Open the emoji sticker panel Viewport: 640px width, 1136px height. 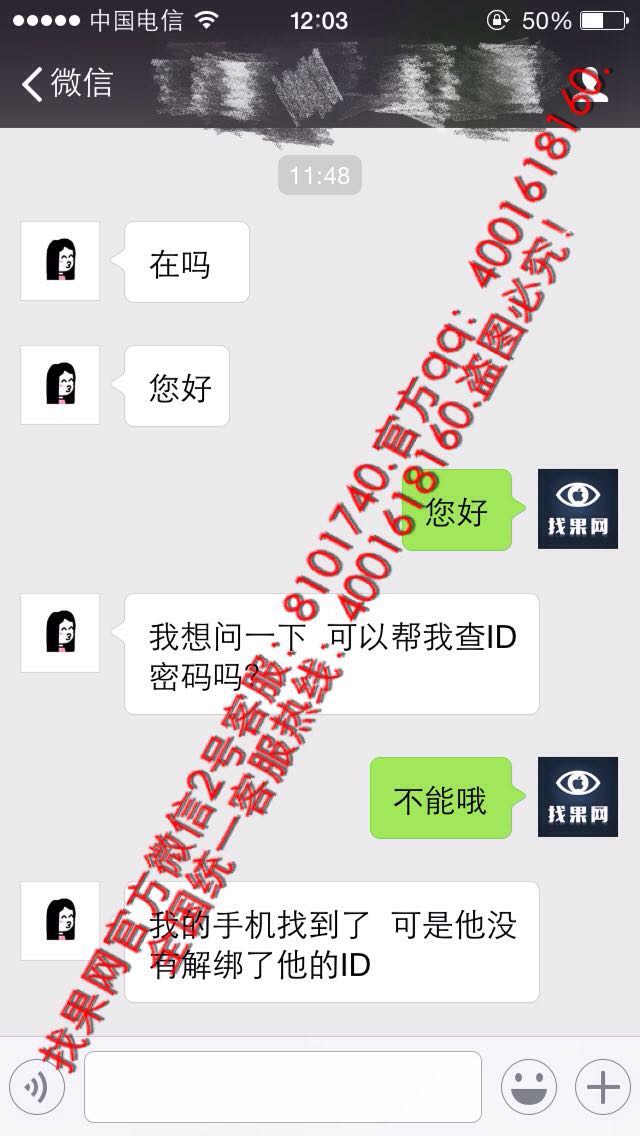pyautogui.click(x=529, y=1087)
